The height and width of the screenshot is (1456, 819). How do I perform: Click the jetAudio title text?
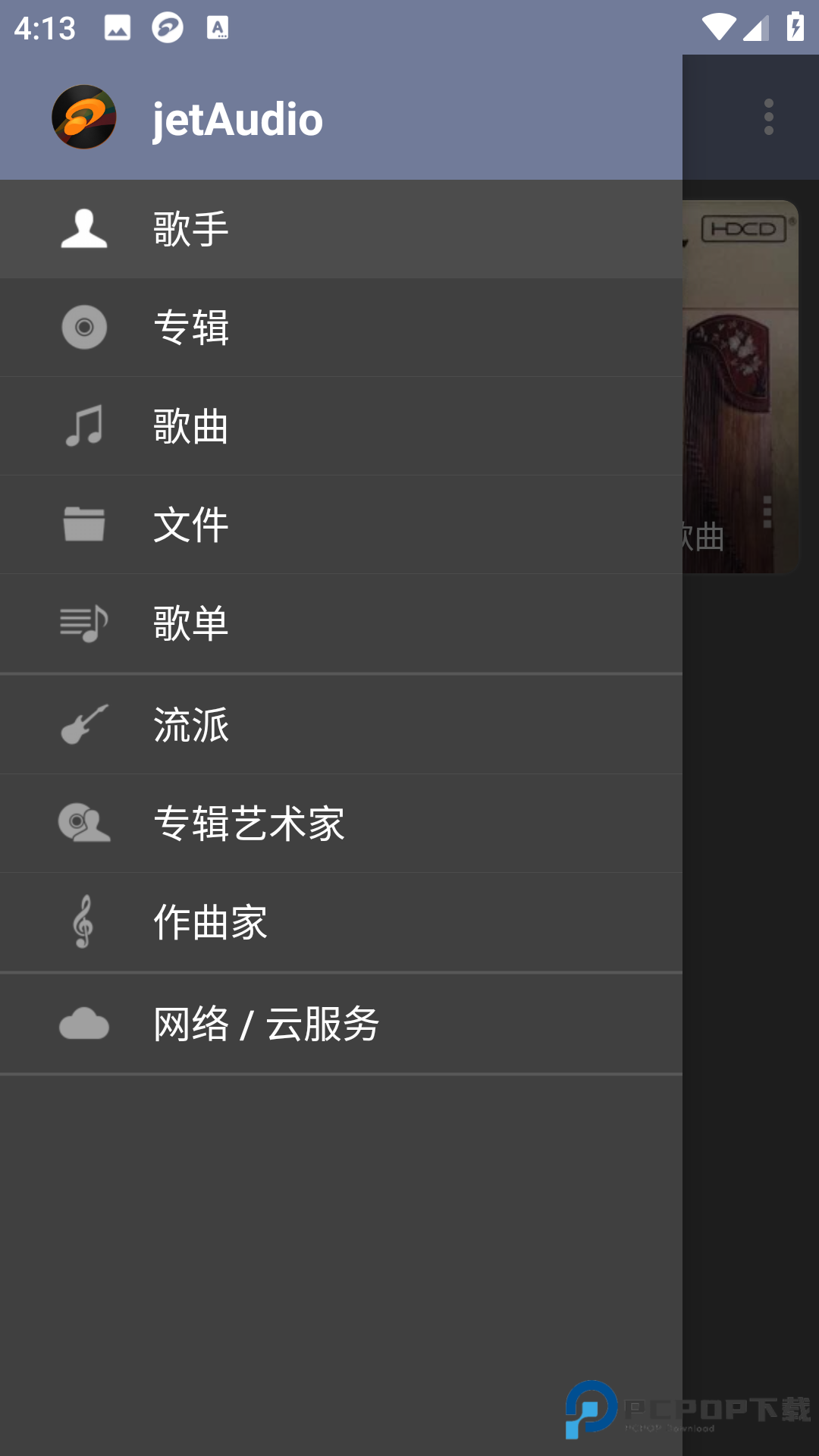(236, 119)
